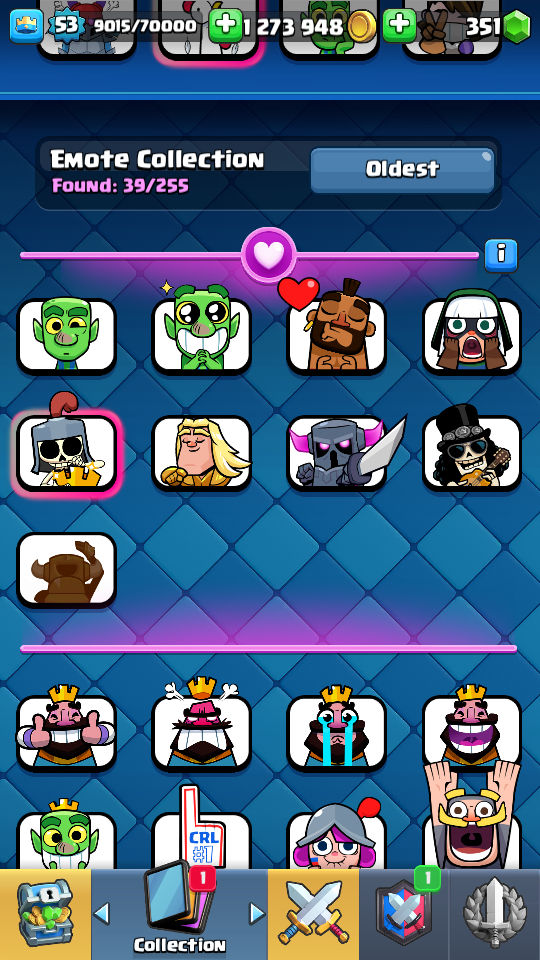Open the events tab with sword laurel
The height and width of the screenshot is (960, 540).
(495, 915)
